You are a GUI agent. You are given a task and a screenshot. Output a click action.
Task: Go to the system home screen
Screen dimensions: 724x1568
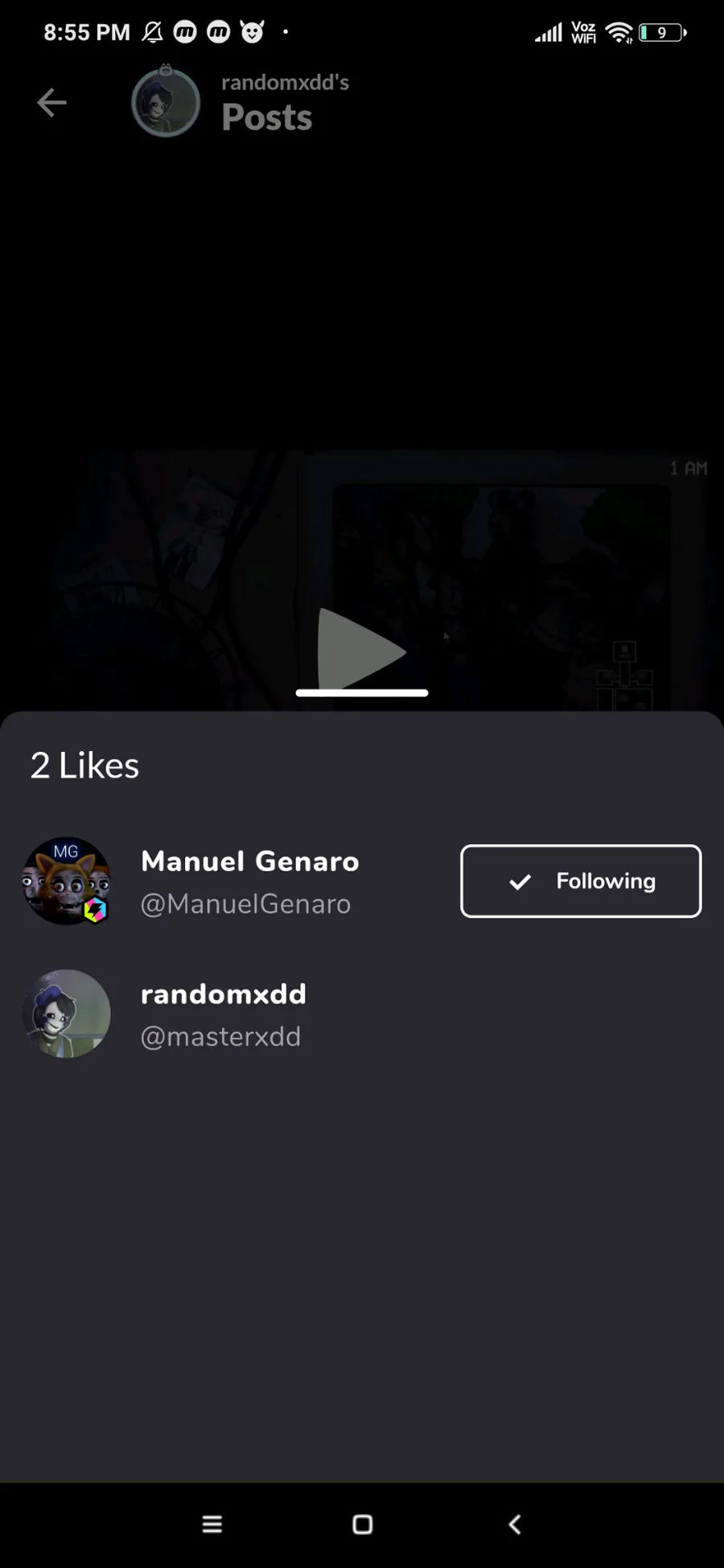pyautogui.click(x=363, y=1524)
